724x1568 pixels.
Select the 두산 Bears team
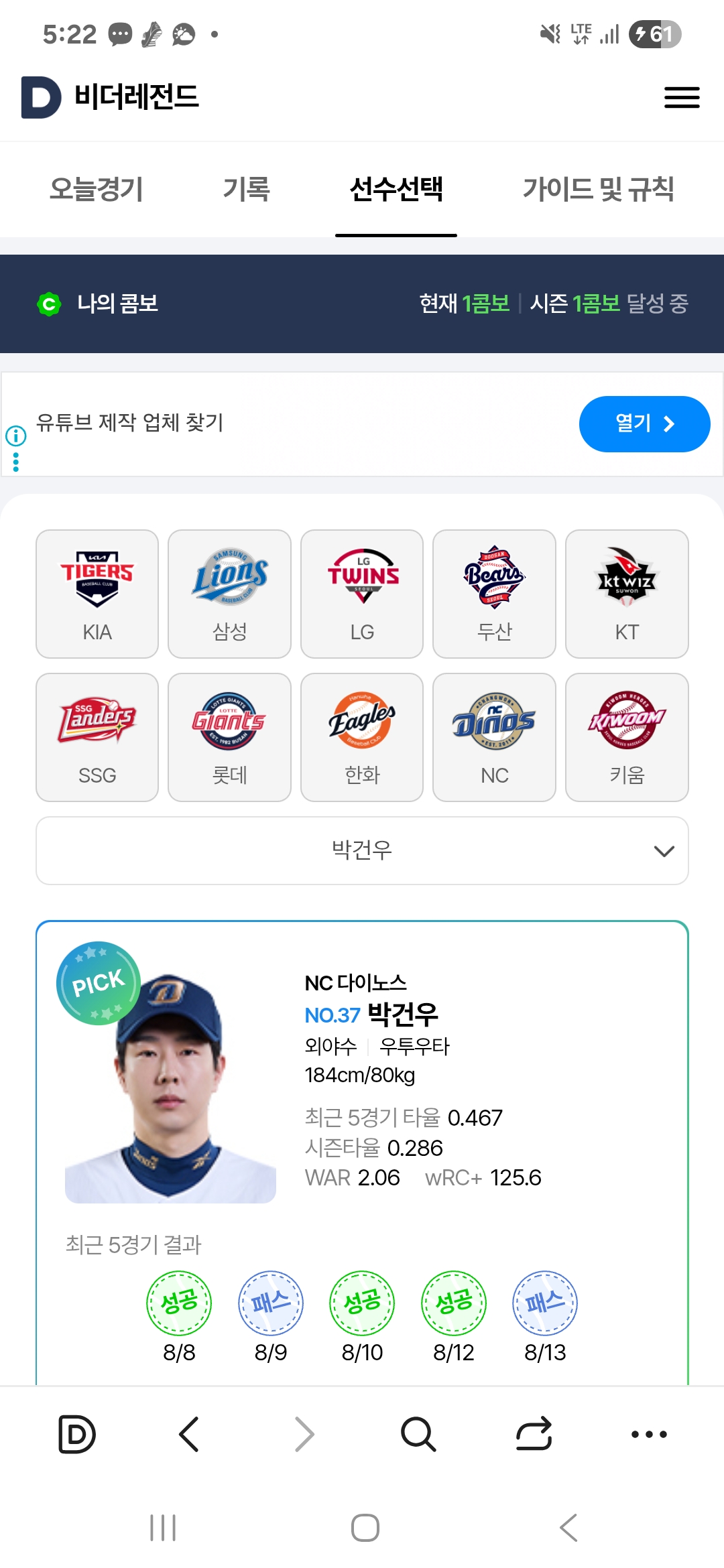[x=494, y=594]
